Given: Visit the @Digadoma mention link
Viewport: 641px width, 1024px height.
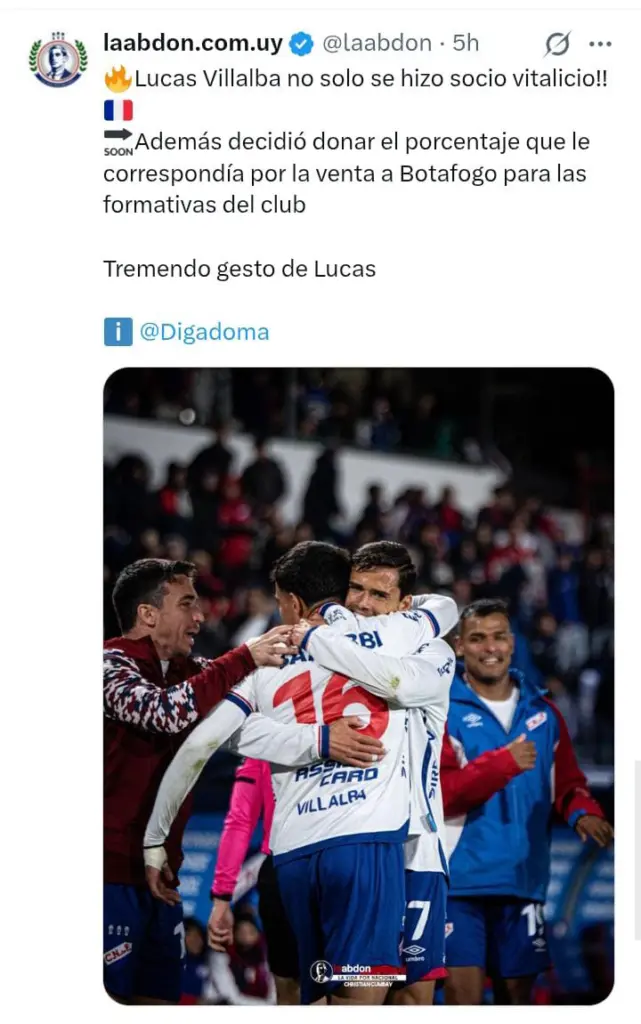Looking at the screenshot, I should (204, 332).
